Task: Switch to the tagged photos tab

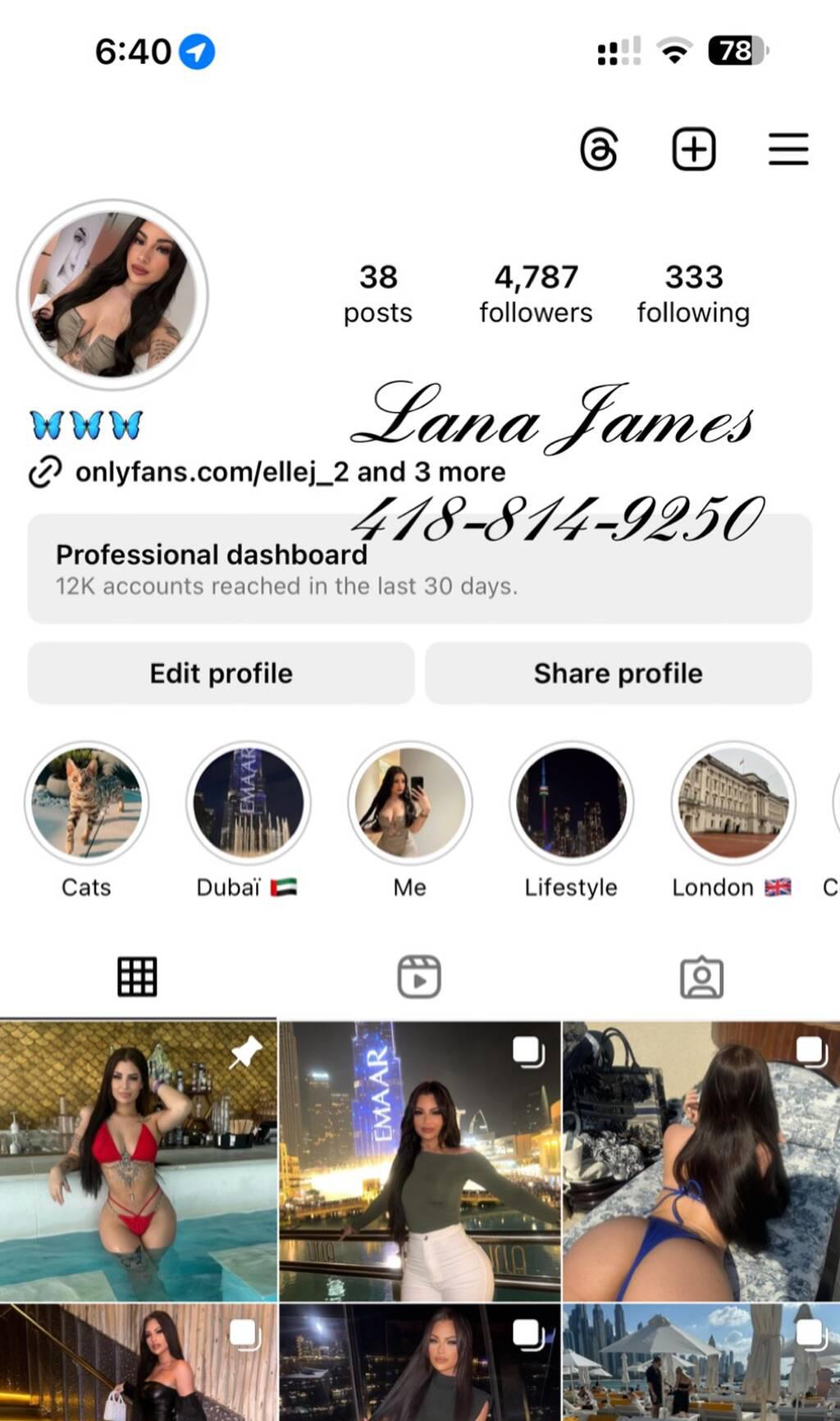Action: click(701, 976)
